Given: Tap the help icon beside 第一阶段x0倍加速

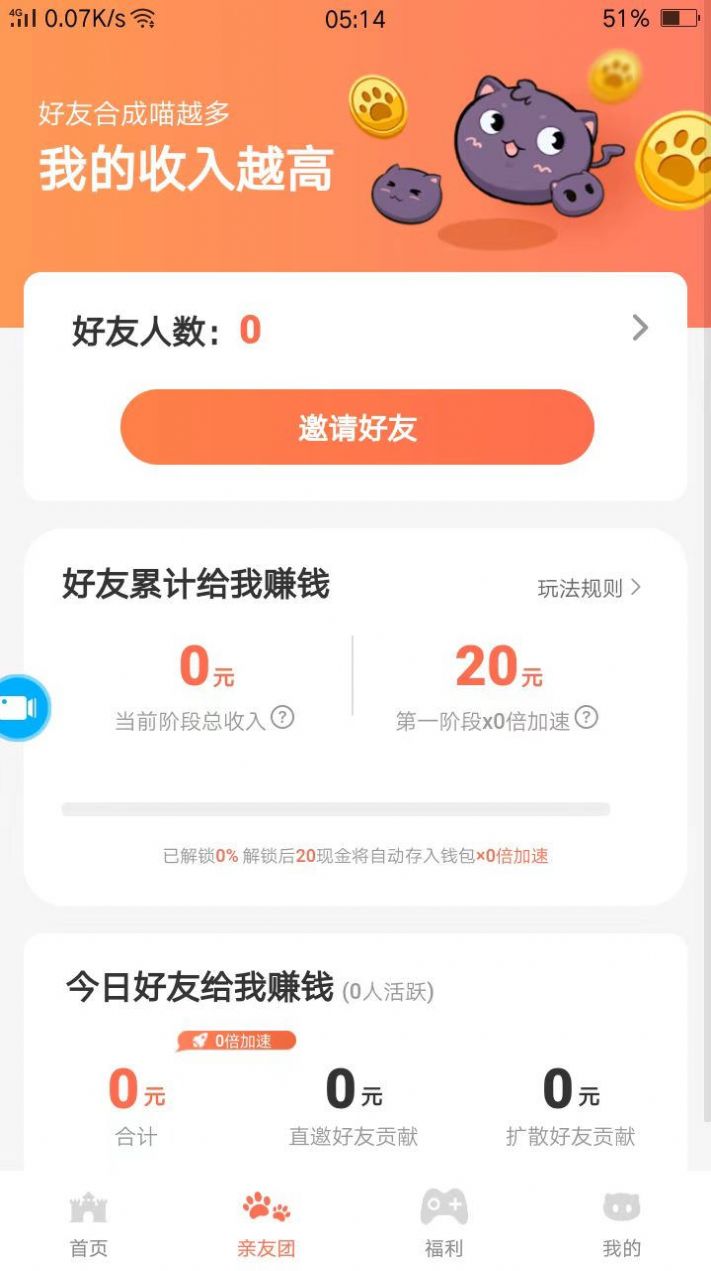Looking at the screenshot, I should [x=587, y=717].
